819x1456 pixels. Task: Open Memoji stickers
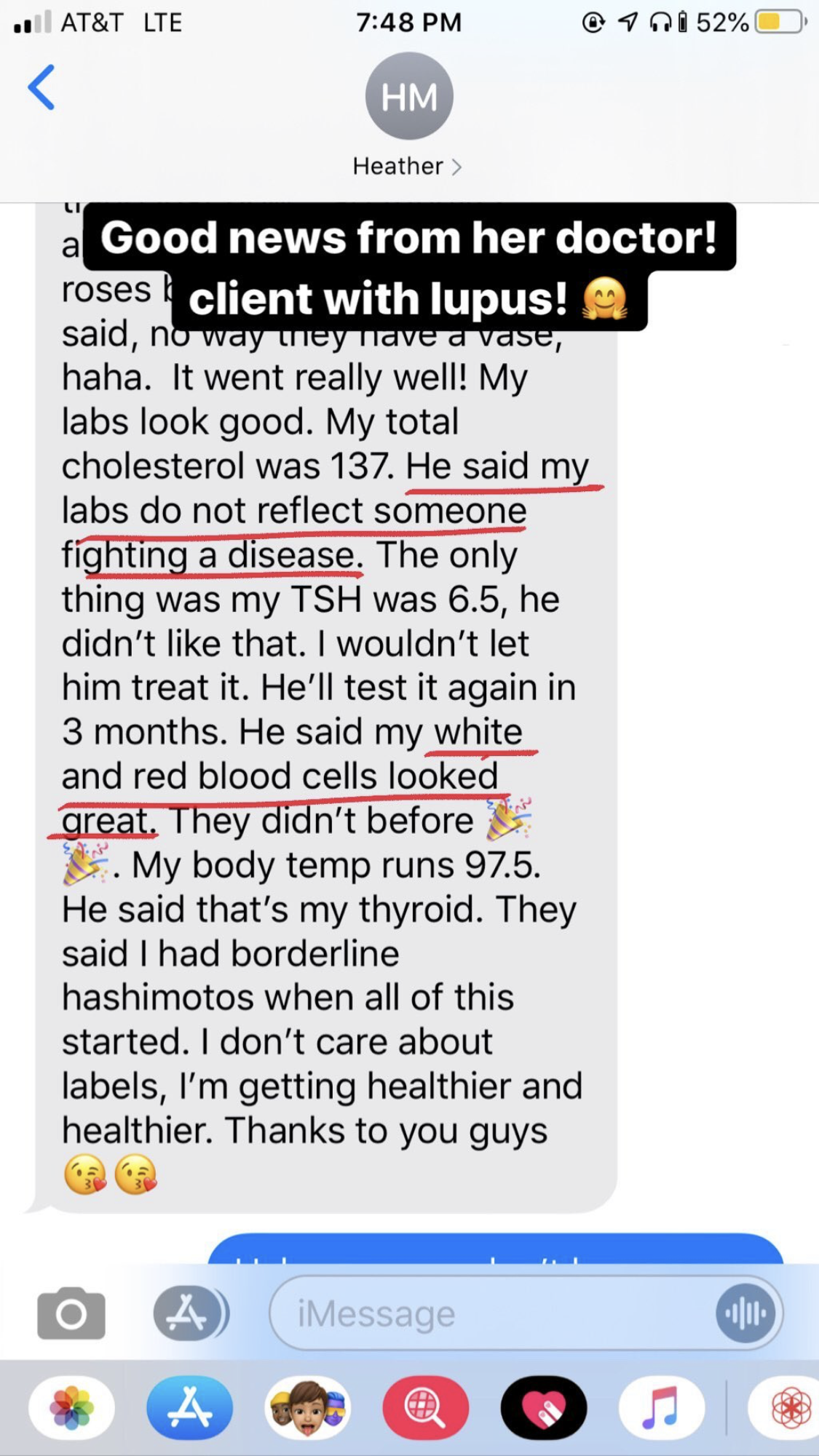pyautogui.click(x=308, y=1409)
